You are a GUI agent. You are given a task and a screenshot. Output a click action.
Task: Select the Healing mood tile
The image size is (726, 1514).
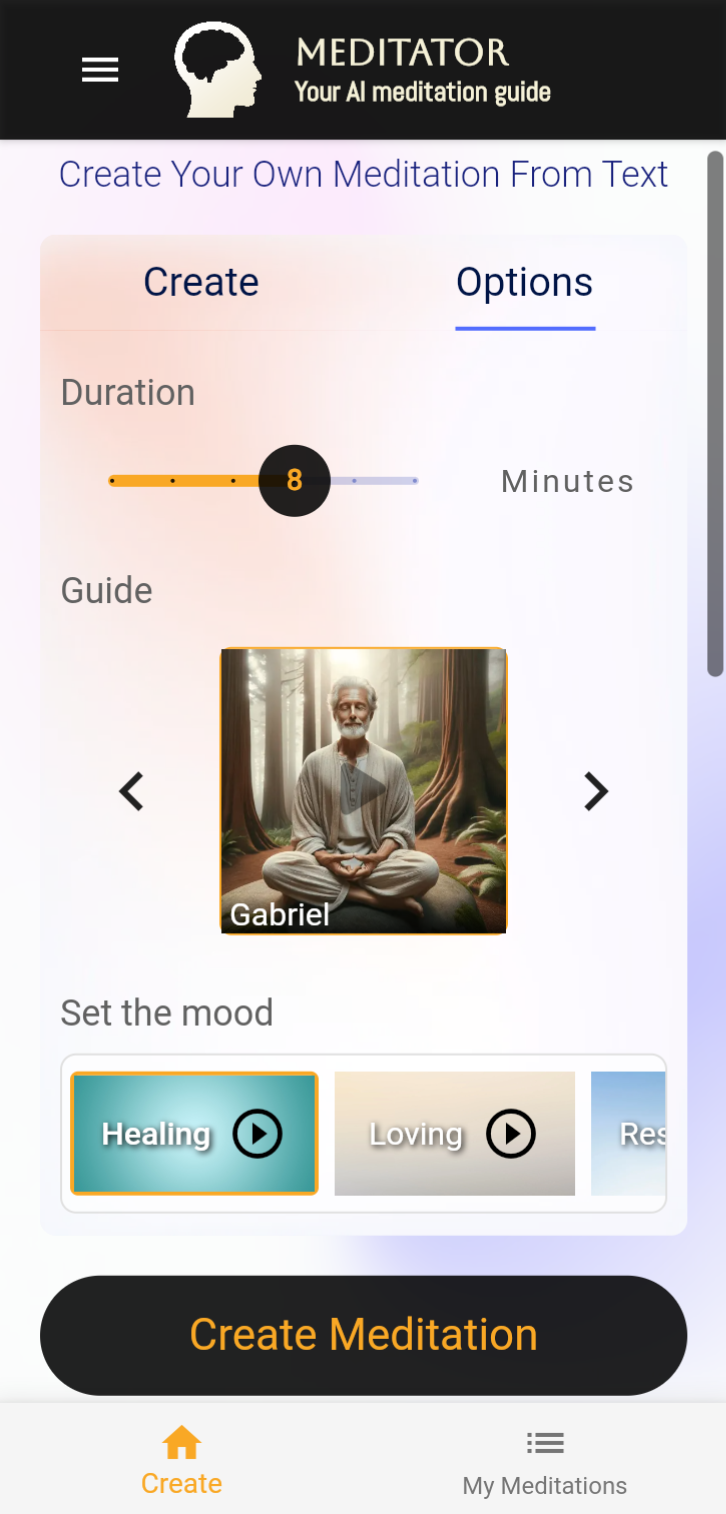(194, 1133)
